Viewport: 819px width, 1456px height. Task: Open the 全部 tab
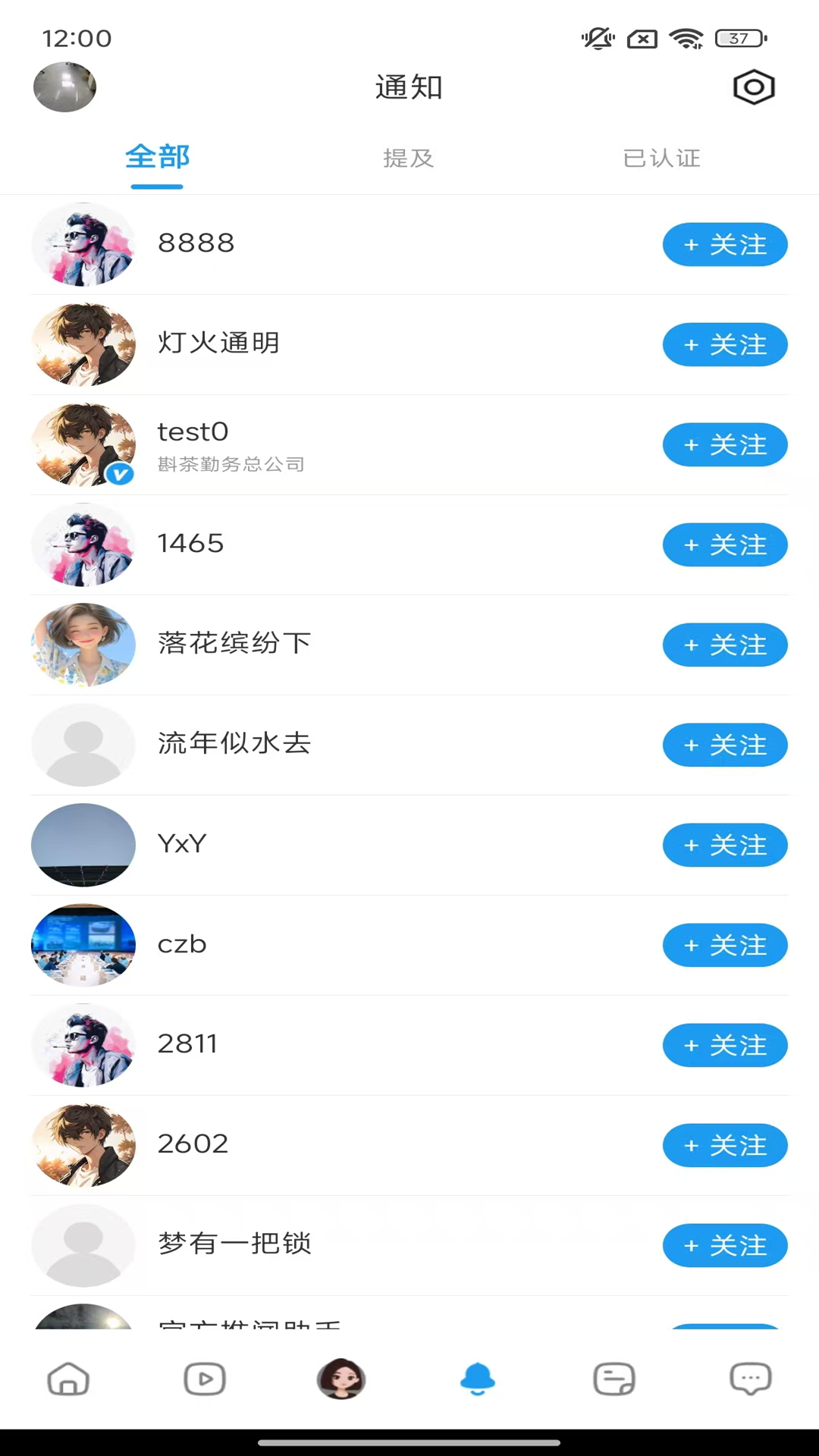pyautogui.click(x=157, y=158)
